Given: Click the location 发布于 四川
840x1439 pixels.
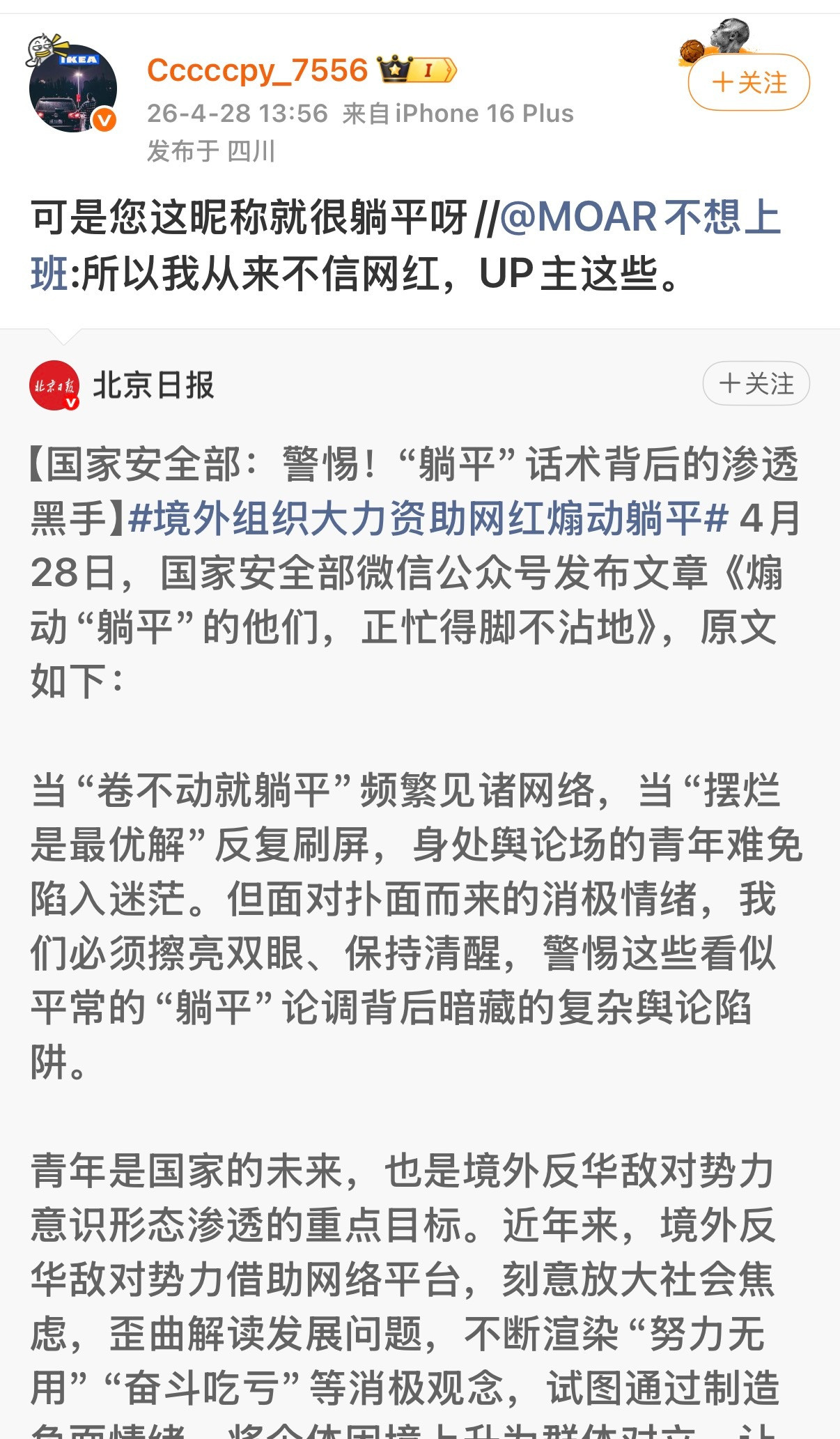Looking at the screenshot, I should [212, 148].
